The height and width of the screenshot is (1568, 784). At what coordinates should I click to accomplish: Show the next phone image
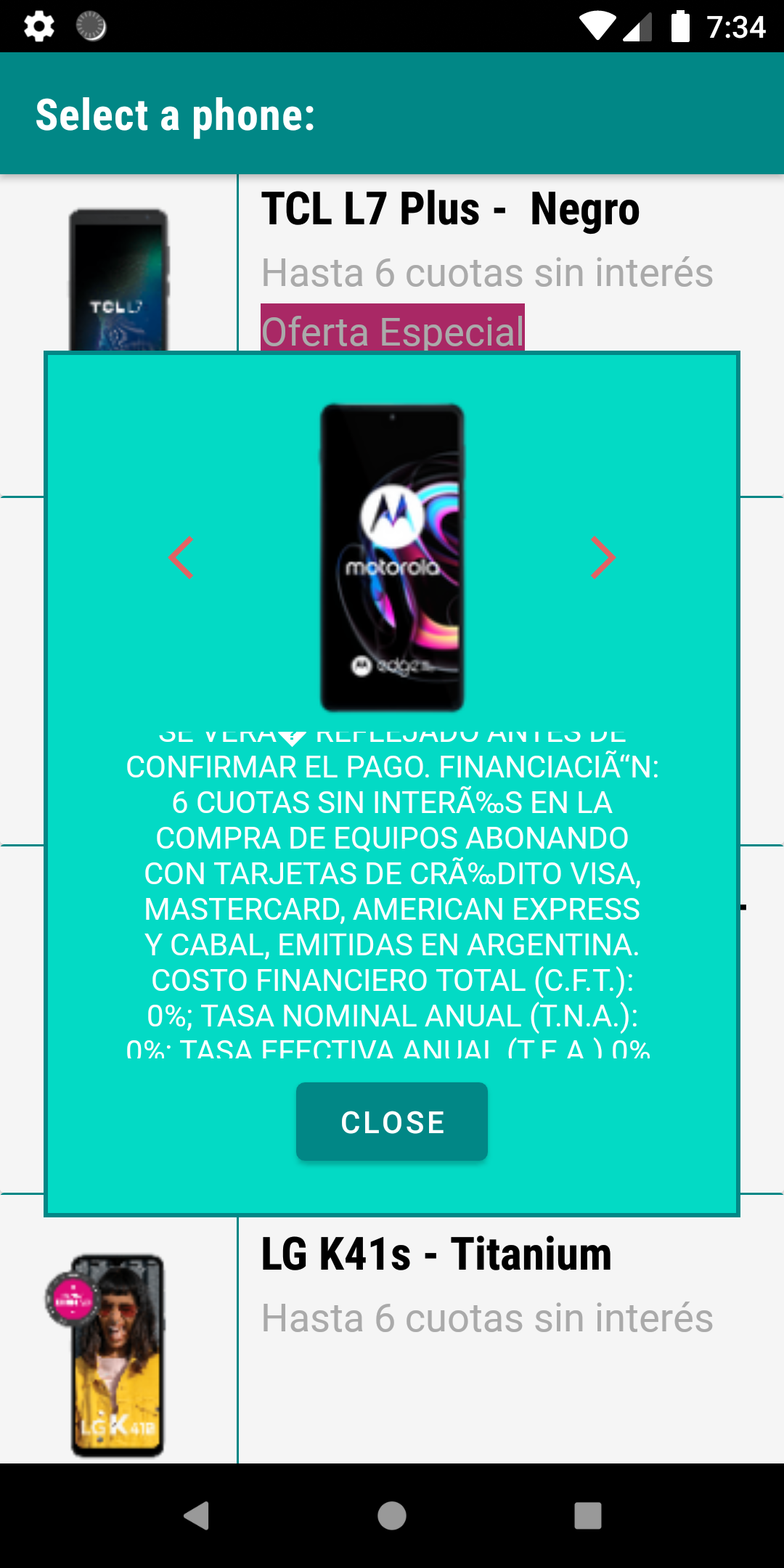pyautogui.click(x=603, y=558)
